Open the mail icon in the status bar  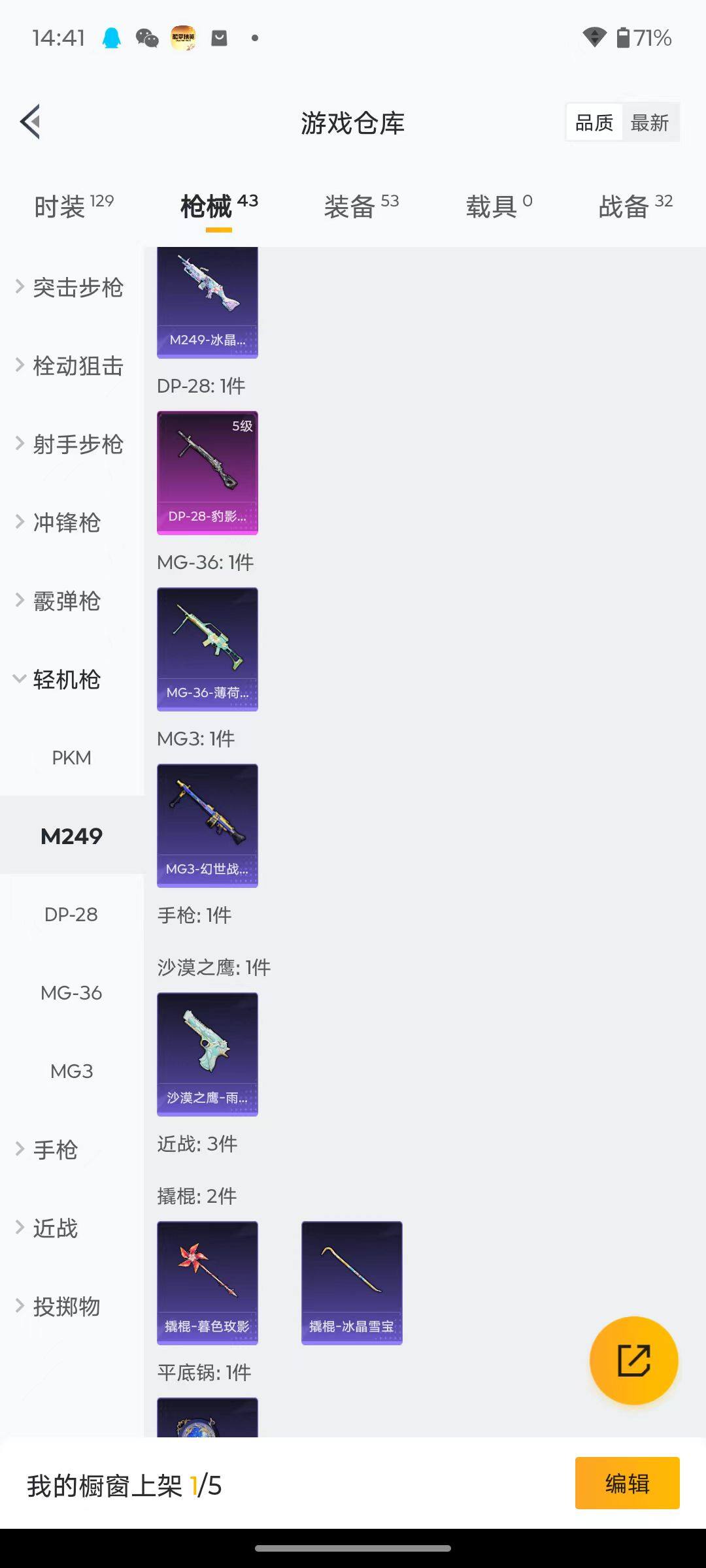[220, 39]
